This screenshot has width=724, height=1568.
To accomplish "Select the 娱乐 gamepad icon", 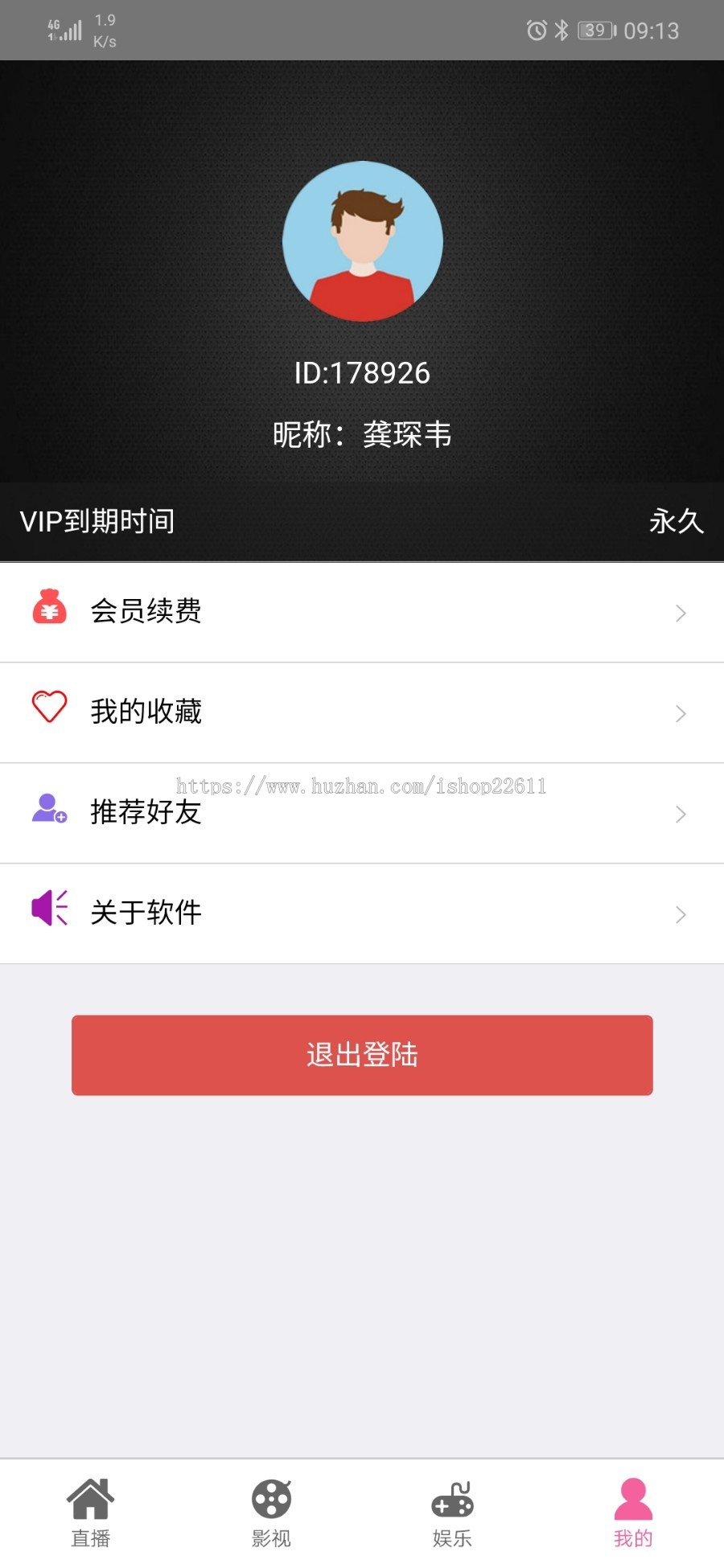I will (452, 1498).
